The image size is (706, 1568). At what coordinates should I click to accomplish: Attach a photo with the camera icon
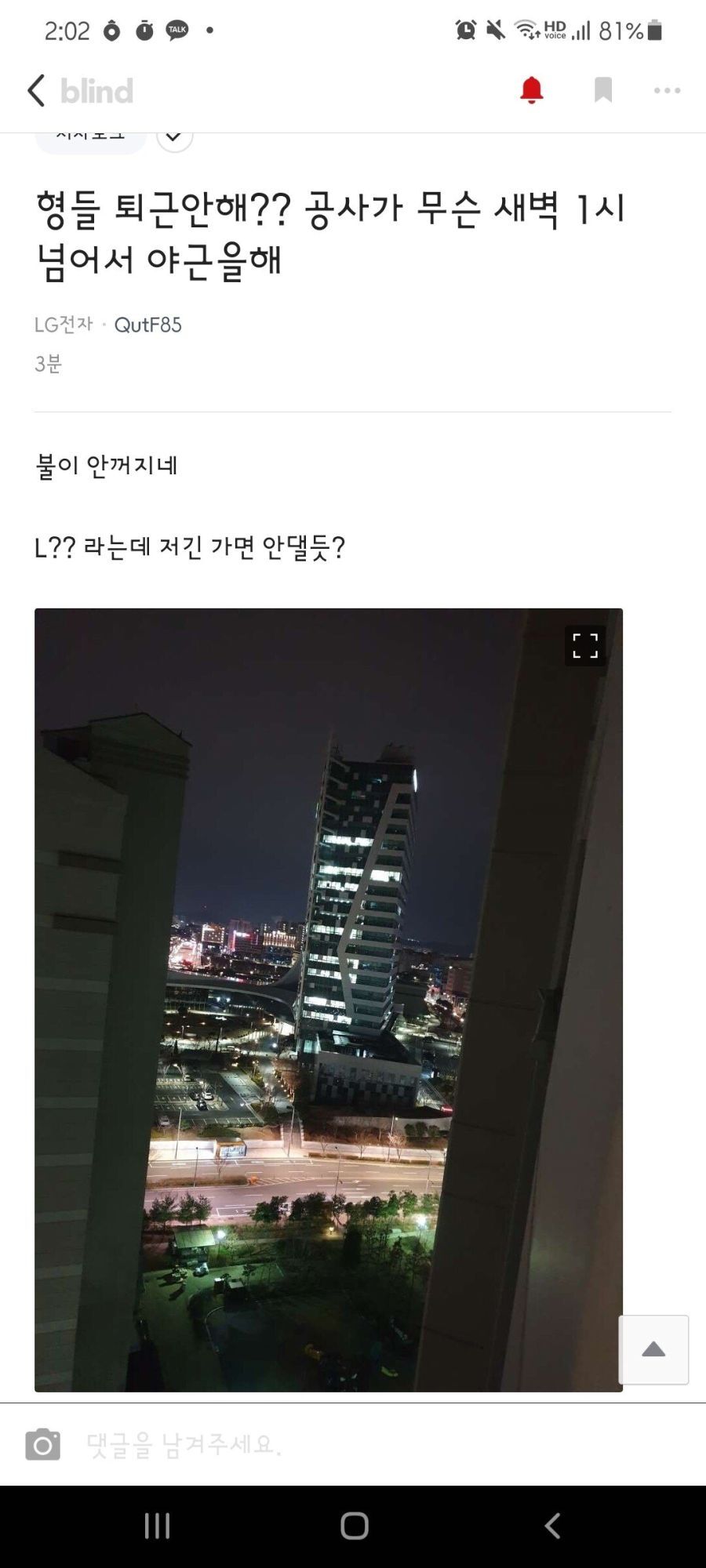[x=42, y=1444]
